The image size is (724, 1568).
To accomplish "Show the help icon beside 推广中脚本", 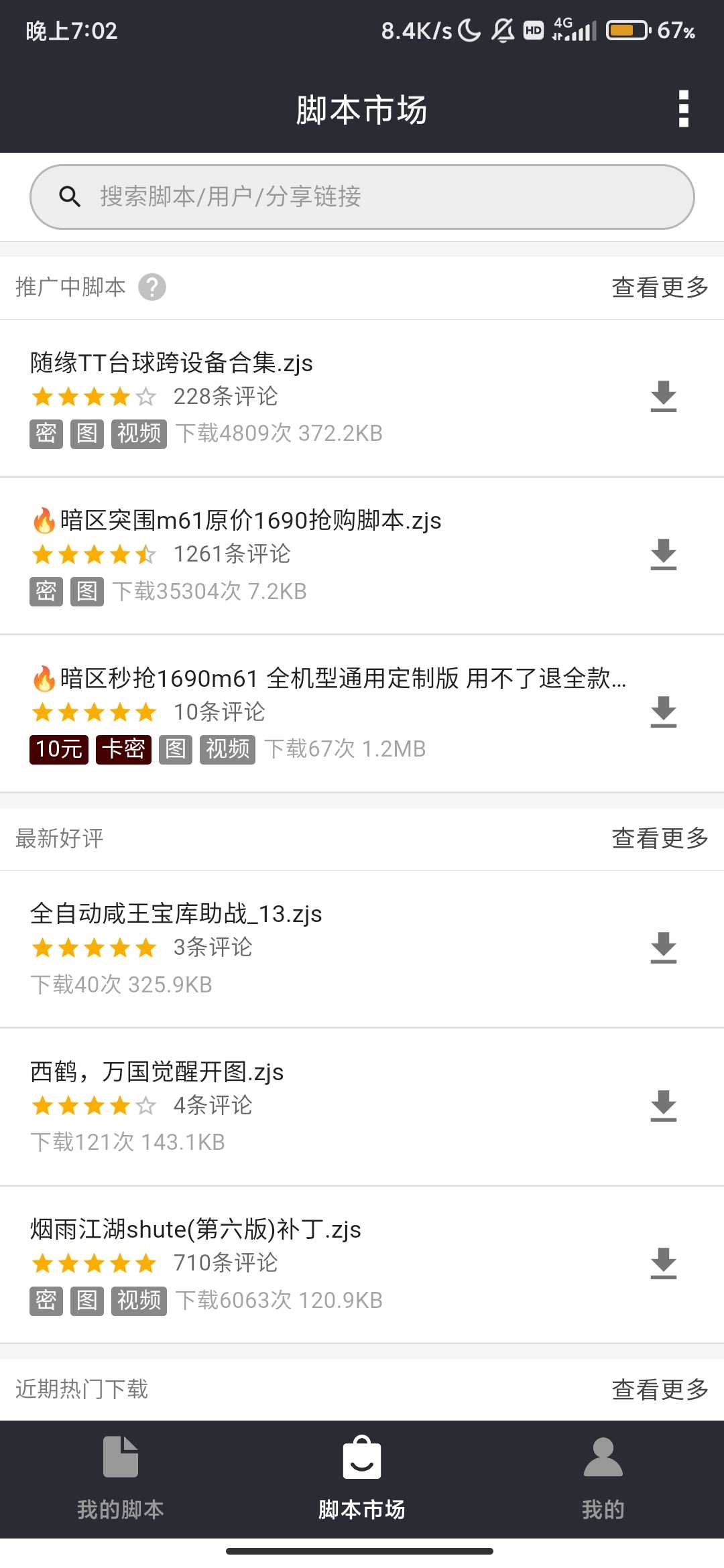I will (x=152, y=287).
